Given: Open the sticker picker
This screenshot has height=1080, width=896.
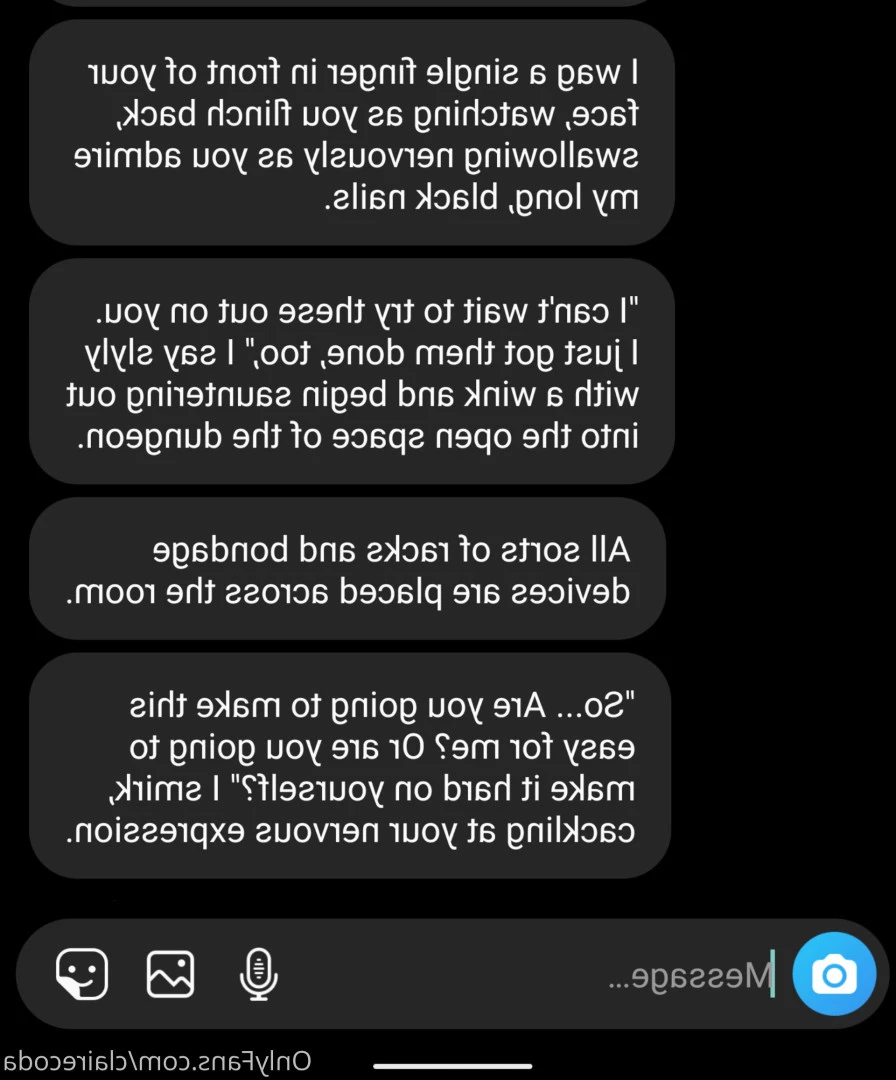Looking at the screenshot, I should click(82, 974).
